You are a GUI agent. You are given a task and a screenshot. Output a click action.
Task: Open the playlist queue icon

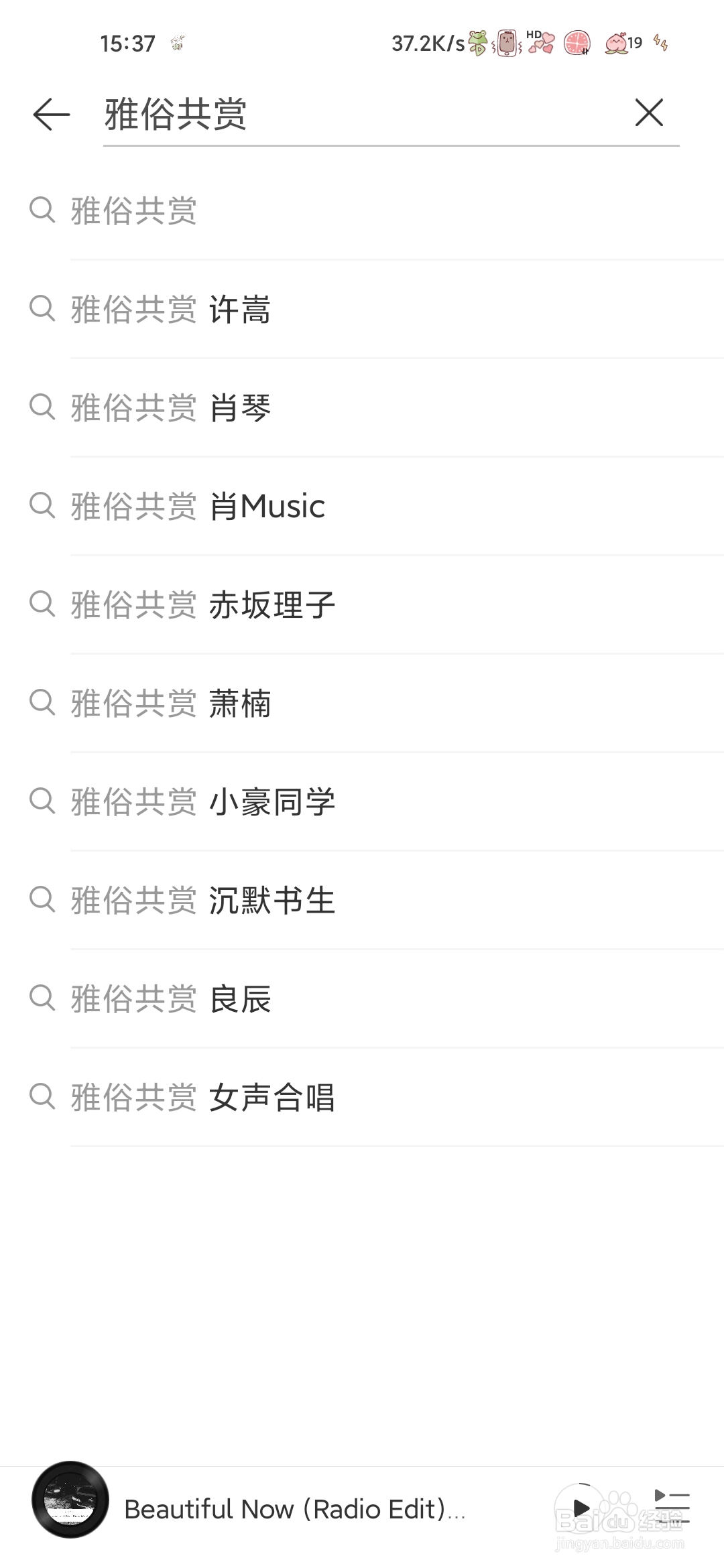point(672,1508)
